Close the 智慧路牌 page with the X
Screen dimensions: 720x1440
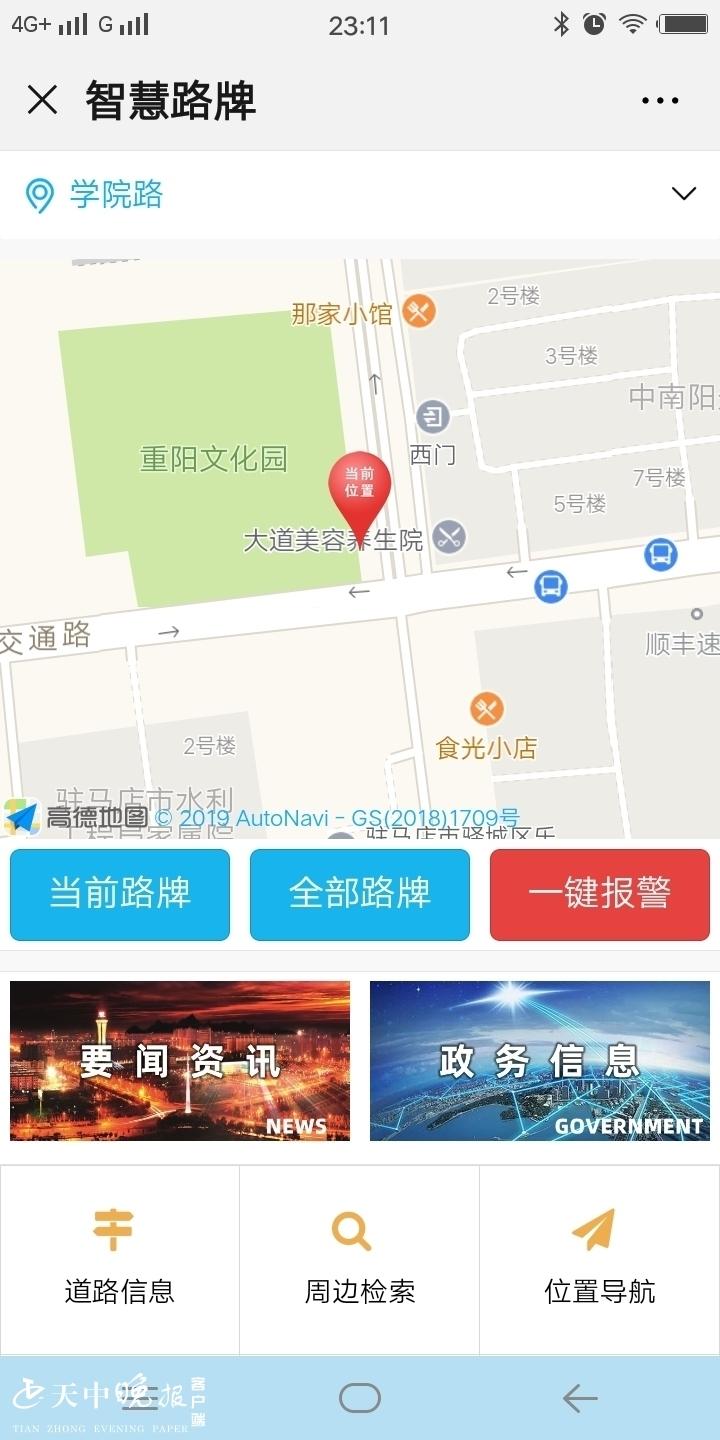[x=42, y=100]
